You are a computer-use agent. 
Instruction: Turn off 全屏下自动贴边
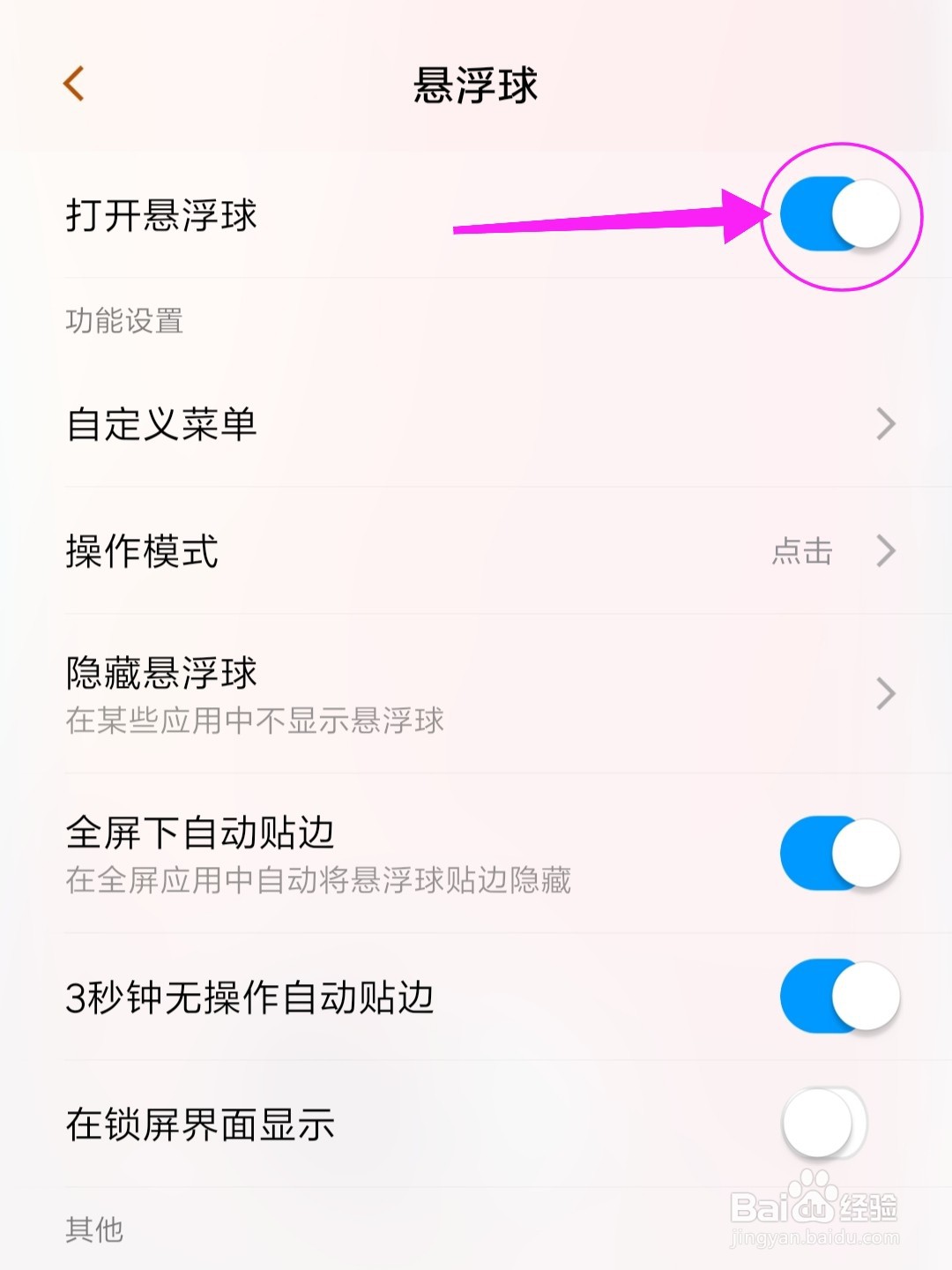point(836,853)
